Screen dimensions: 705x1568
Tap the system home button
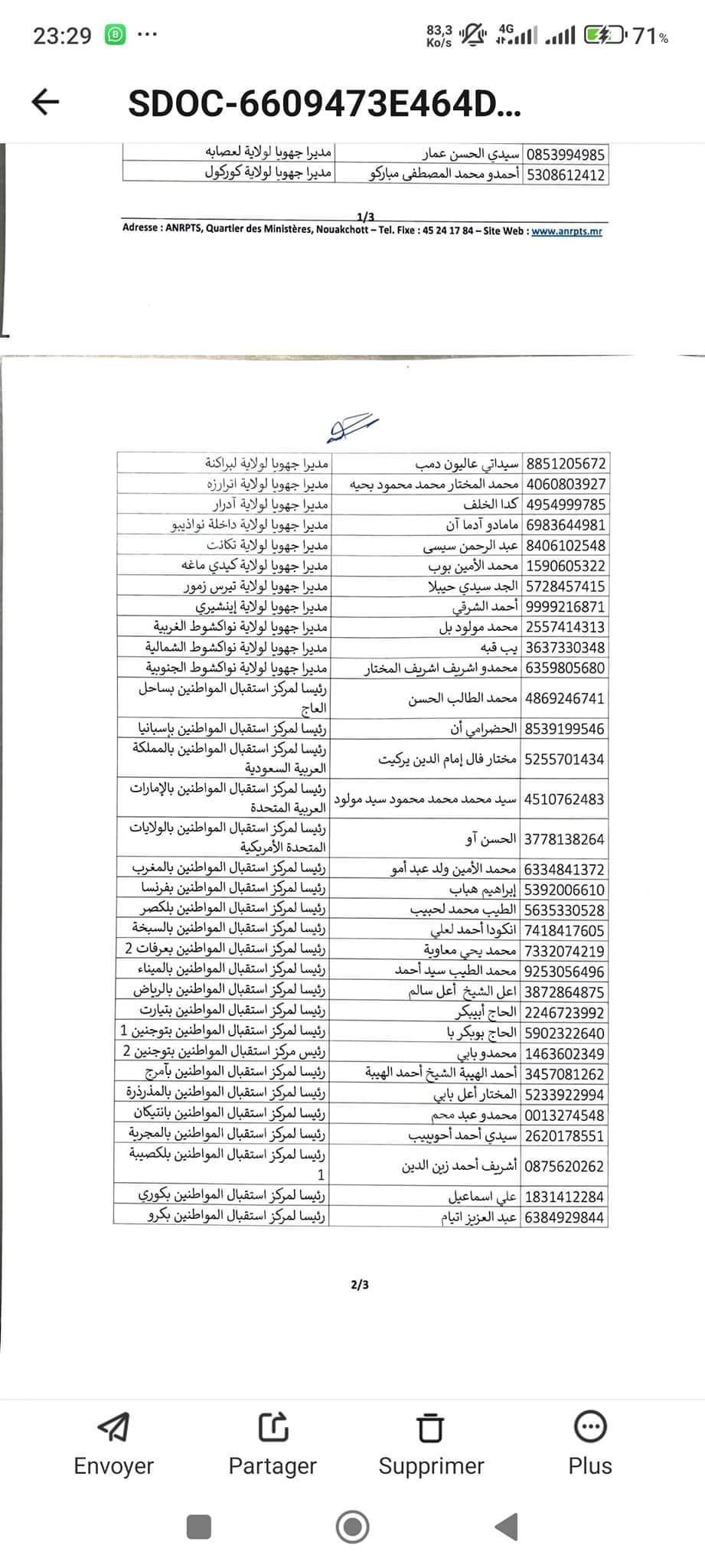pyautogui.click(x=352, y=1526)
